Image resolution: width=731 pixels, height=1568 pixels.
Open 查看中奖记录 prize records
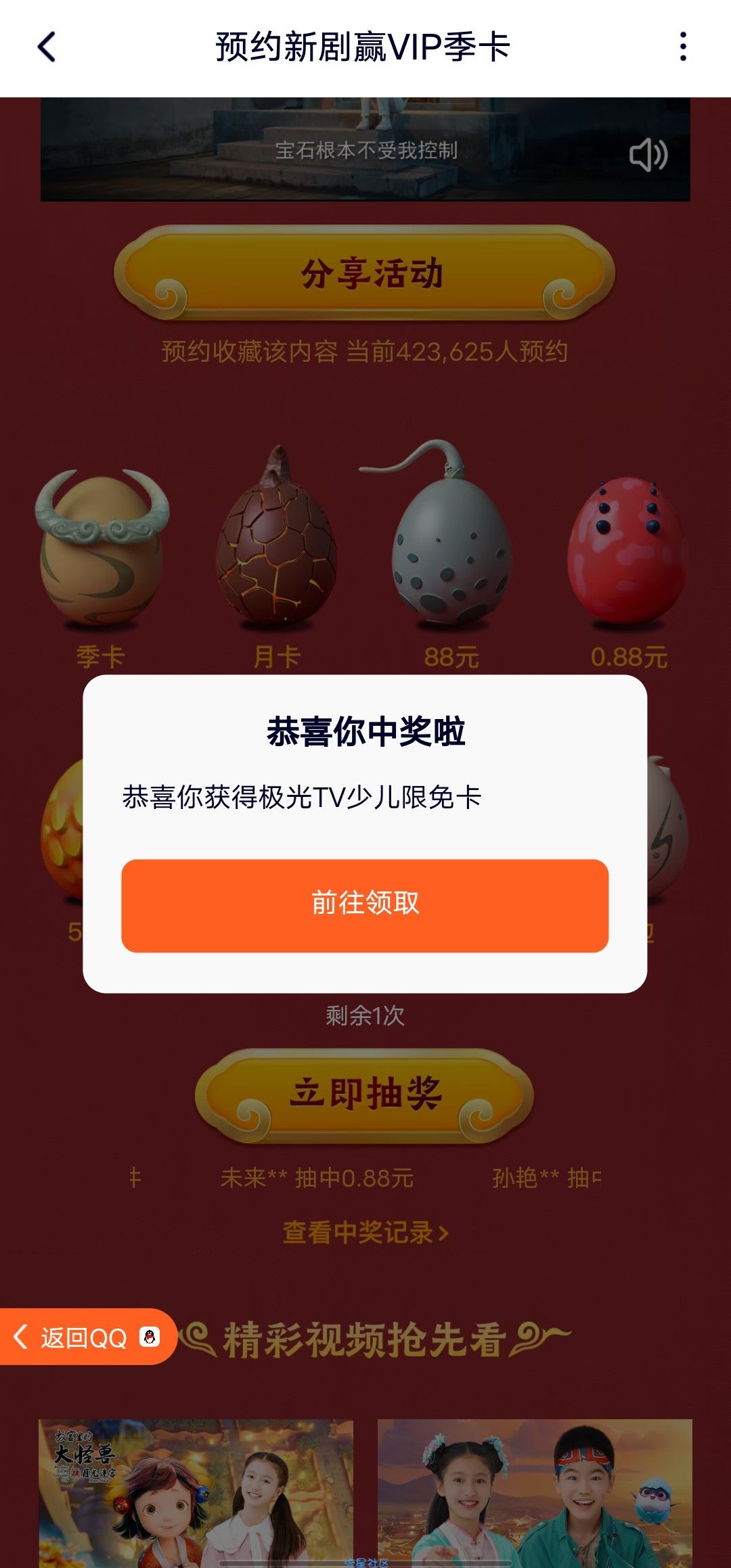click(x=365, y=1232)
